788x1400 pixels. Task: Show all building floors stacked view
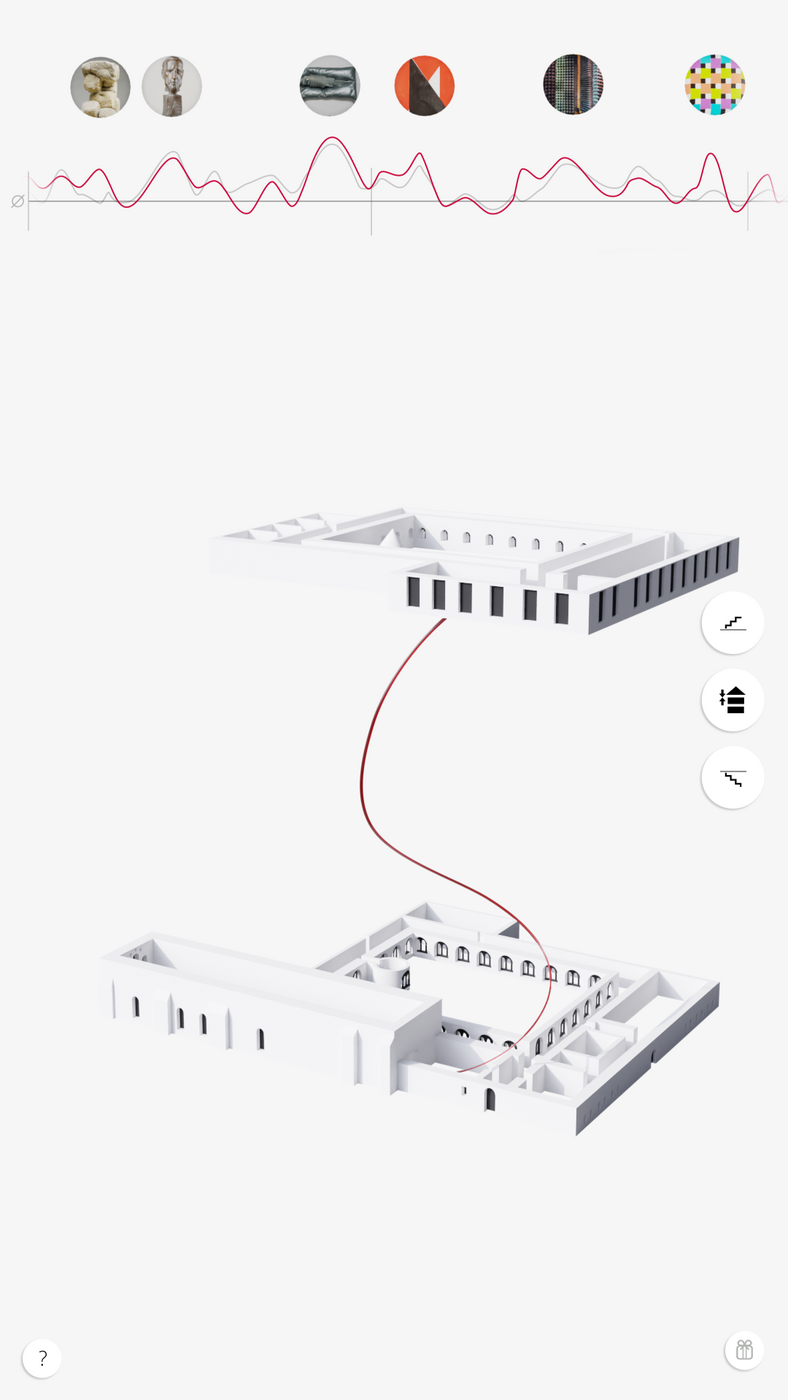click(x=733, y=700)
